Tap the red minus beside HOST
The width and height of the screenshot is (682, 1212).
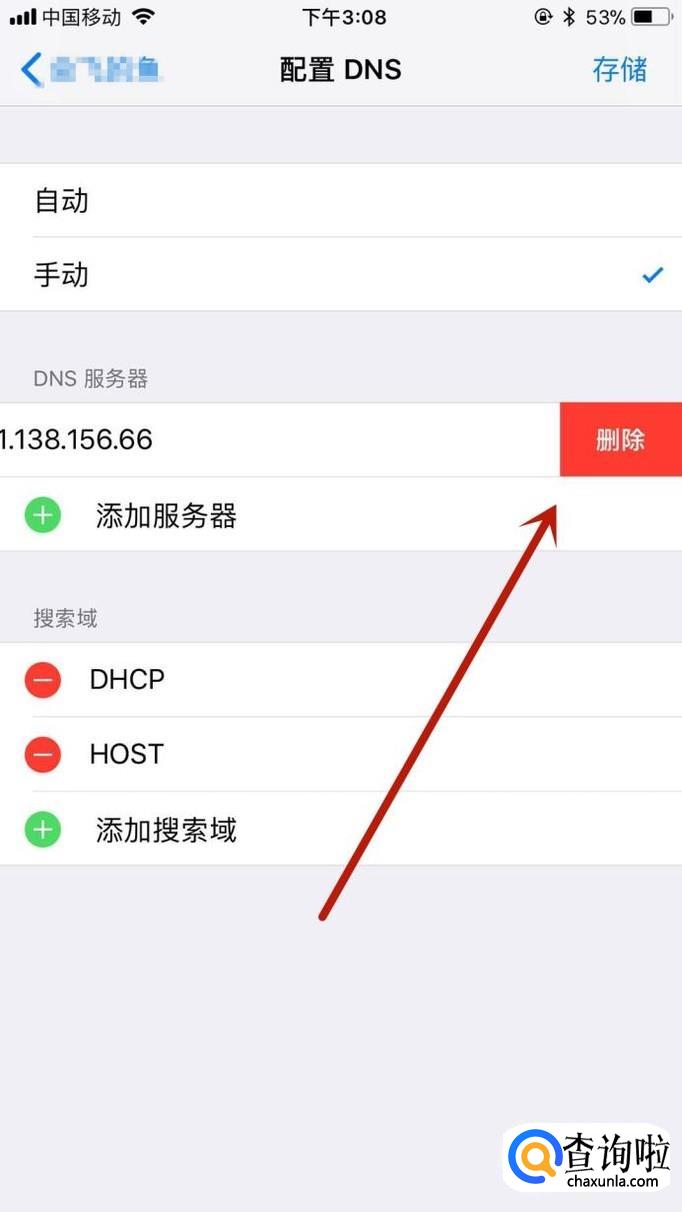(43, 755)
